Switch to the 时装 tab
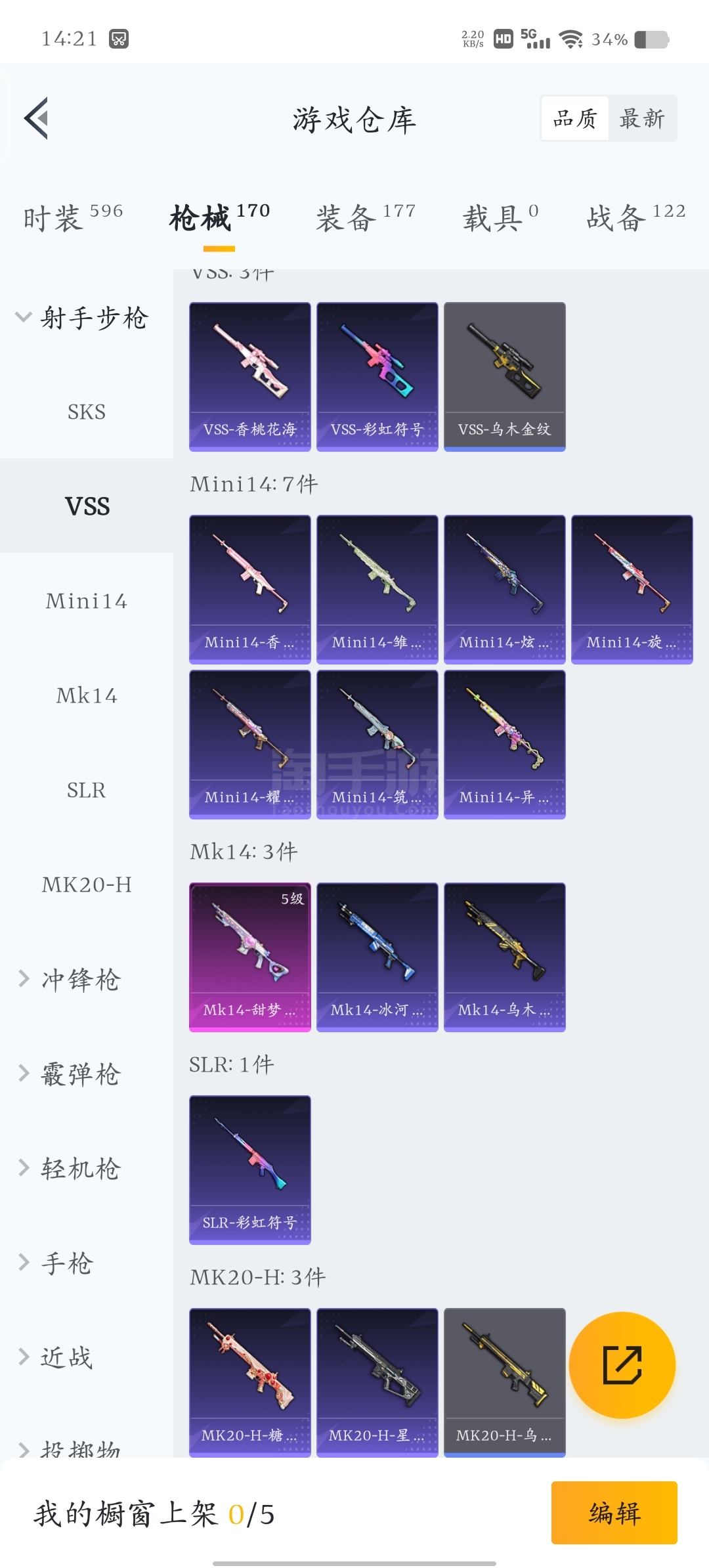 (x=72, y=218)
